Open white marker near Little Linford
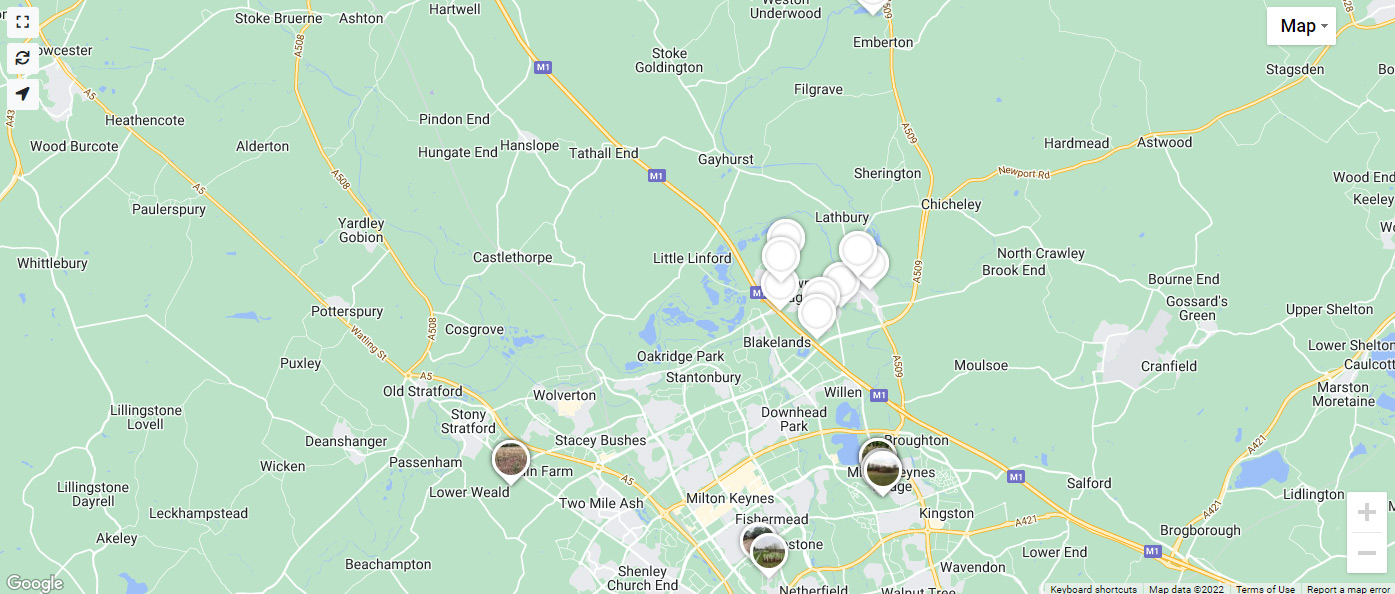Viewport: 1395px width, 594px height. 781,257
